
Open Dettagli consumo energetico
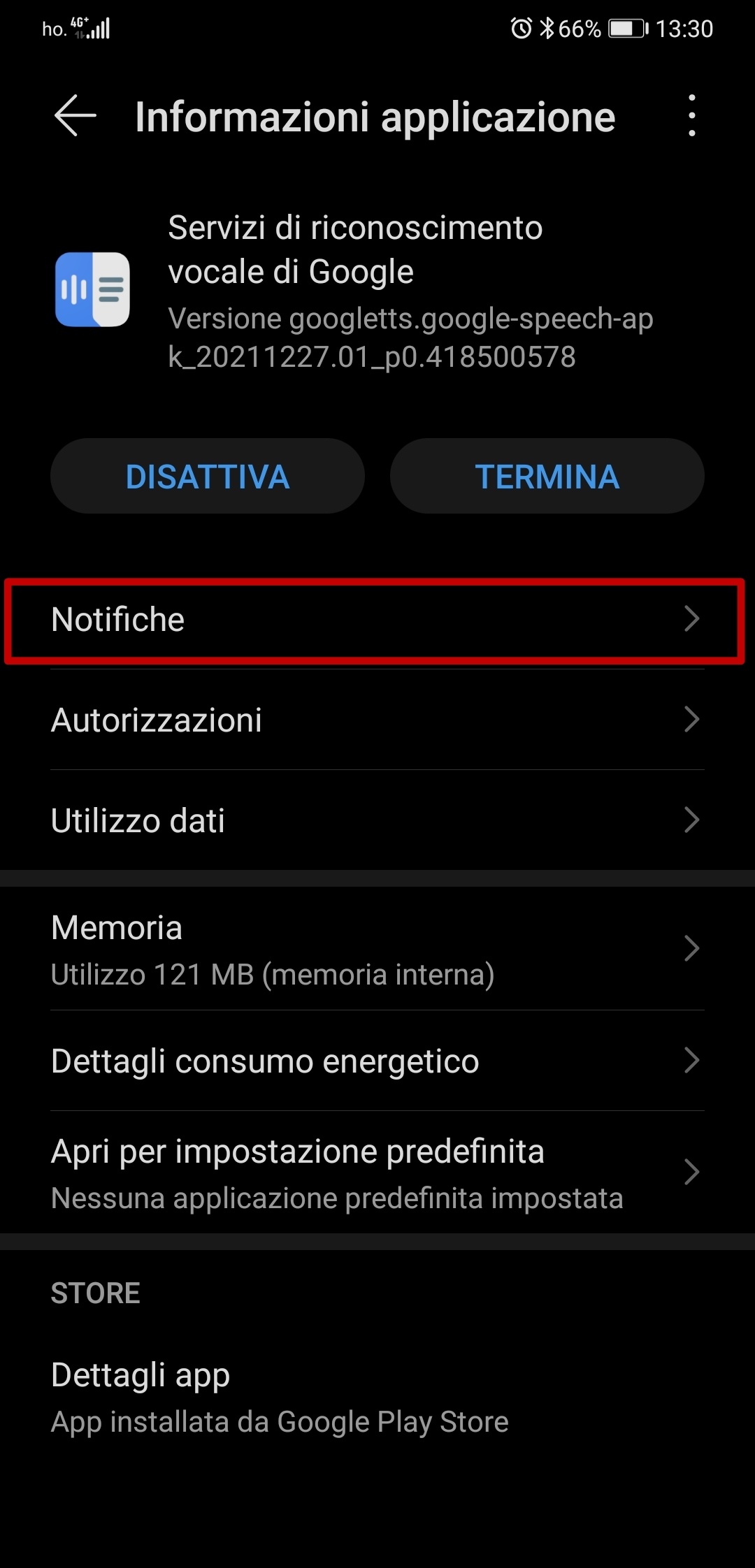click(377, 1061)
